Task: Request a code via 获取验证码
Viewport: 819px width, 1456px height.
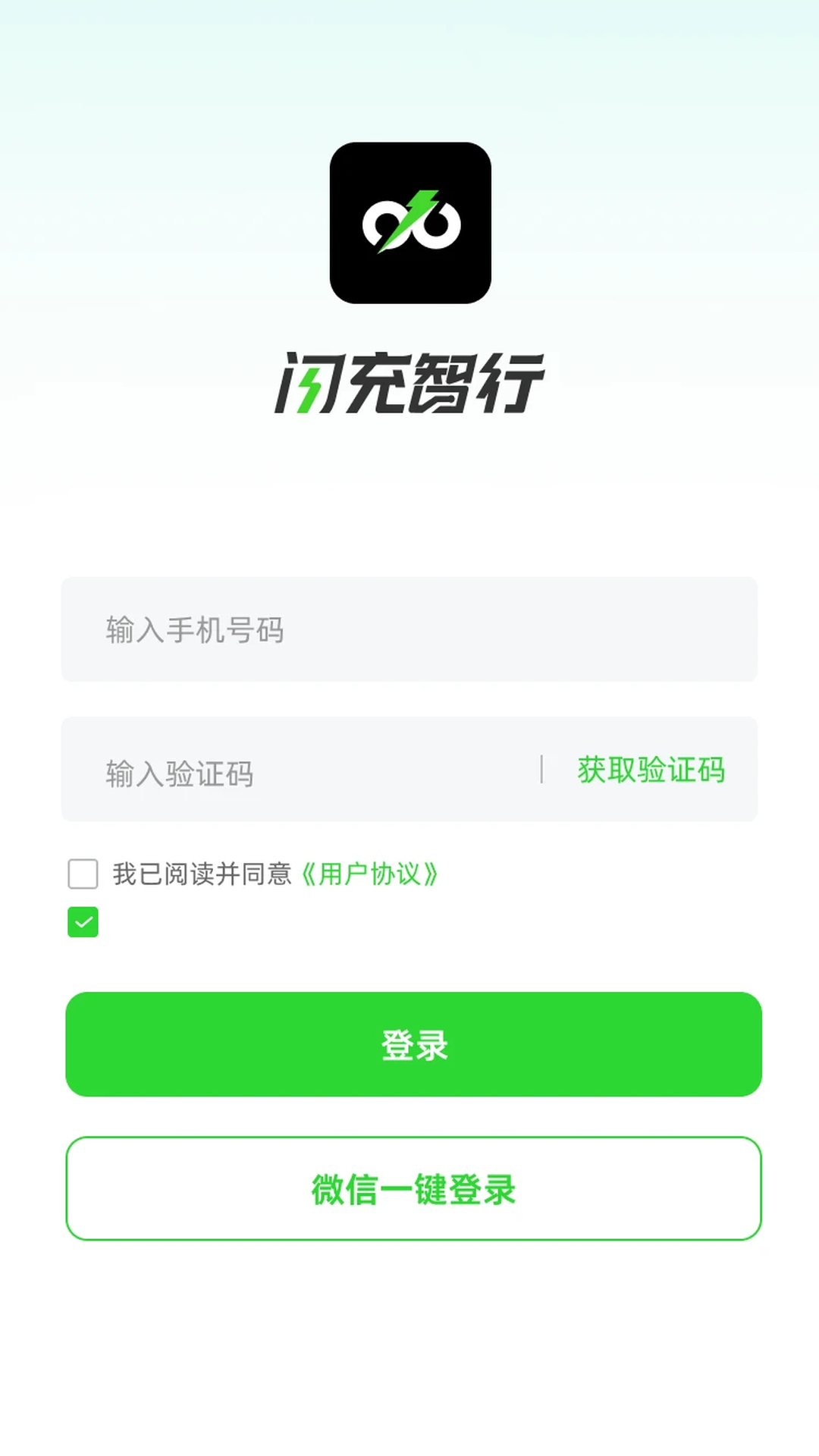Action: pos(651,770)
